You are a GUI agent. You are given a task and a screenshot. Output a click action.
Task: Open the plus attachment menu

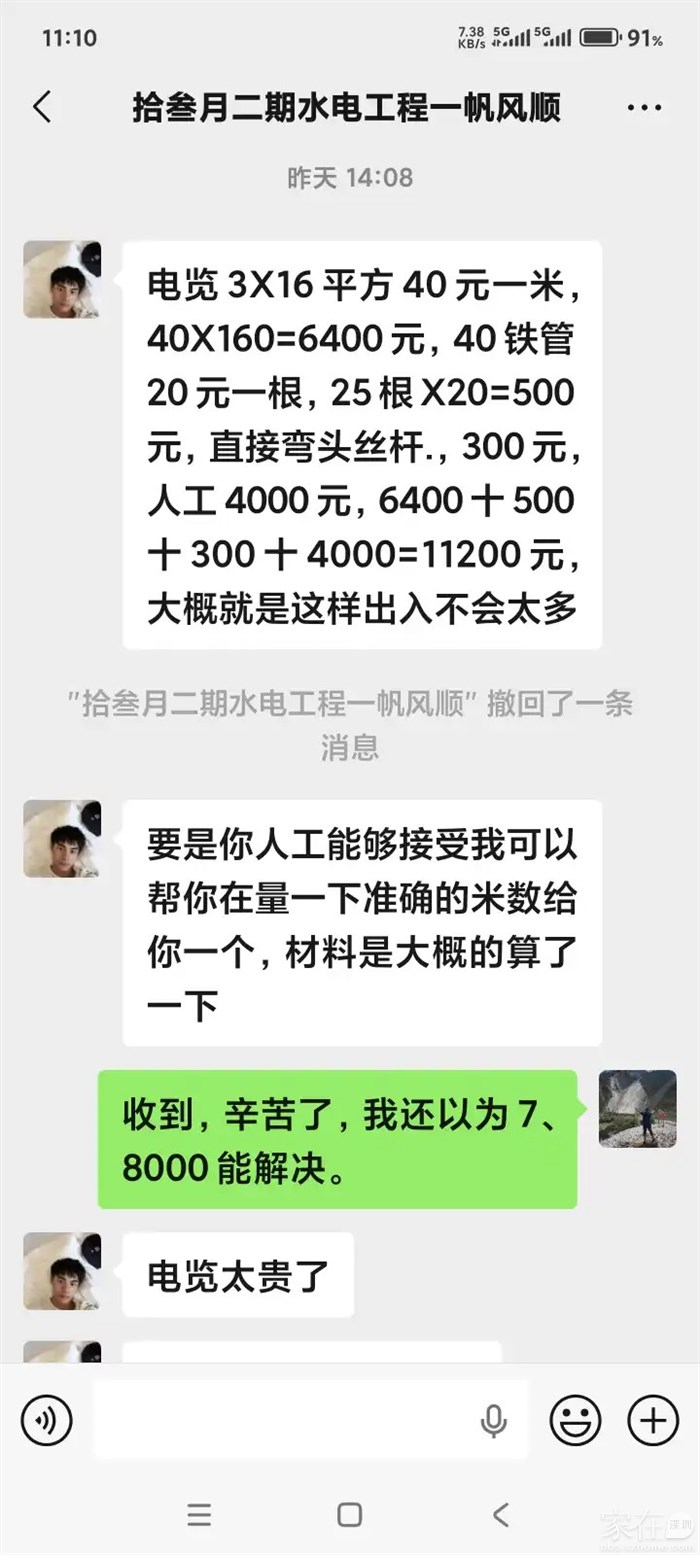pyautogui.click(x=652, y=1420)
